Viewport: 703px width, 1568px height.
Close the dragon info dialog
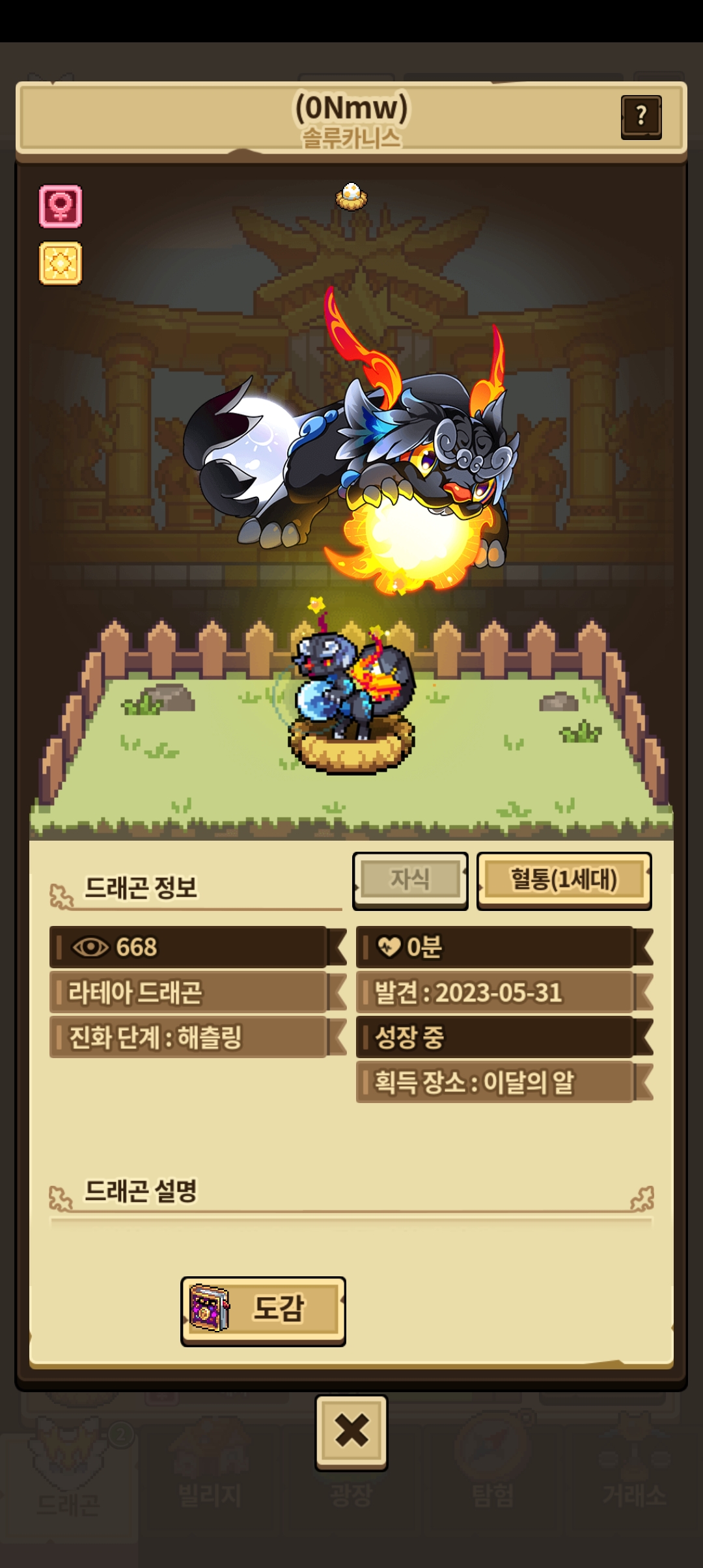pos(351,1431)
